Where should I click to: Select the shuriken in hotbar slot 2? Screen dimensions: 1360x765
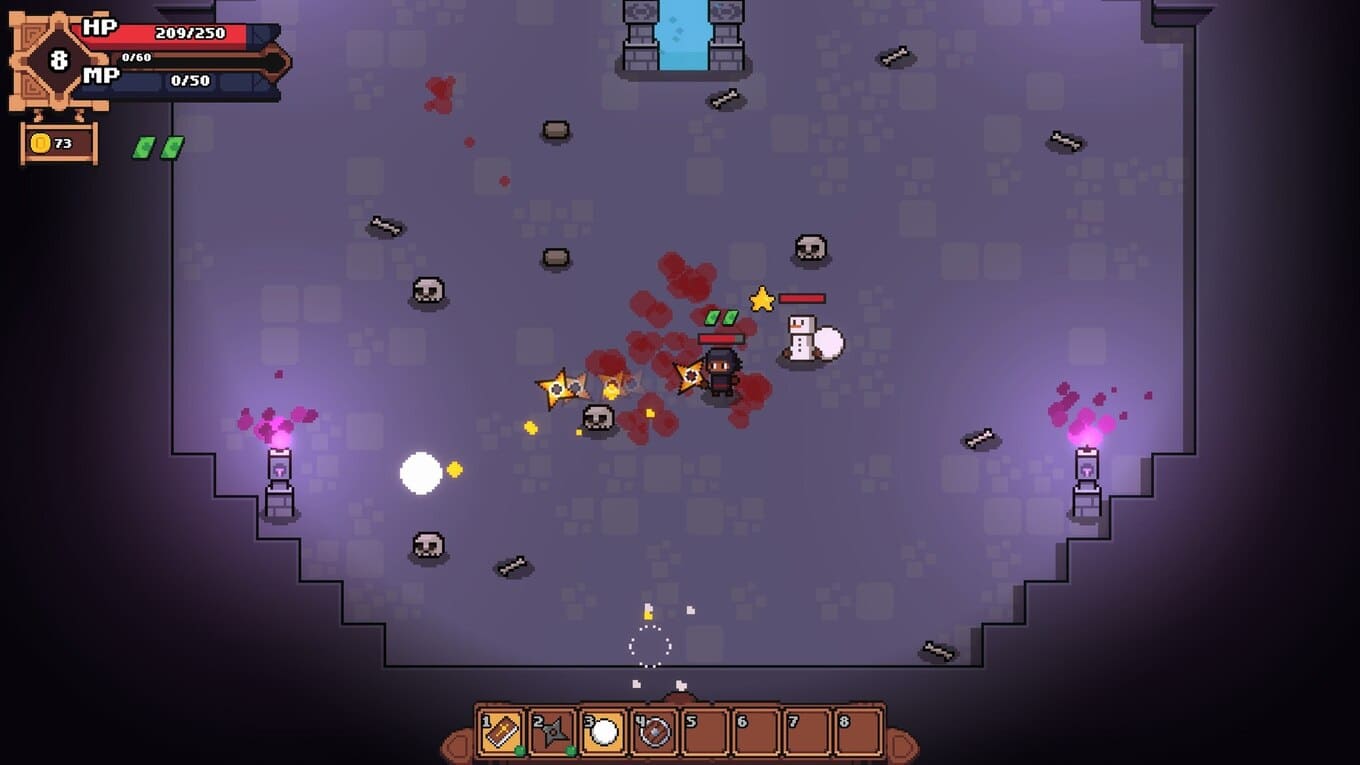[553, 733]
